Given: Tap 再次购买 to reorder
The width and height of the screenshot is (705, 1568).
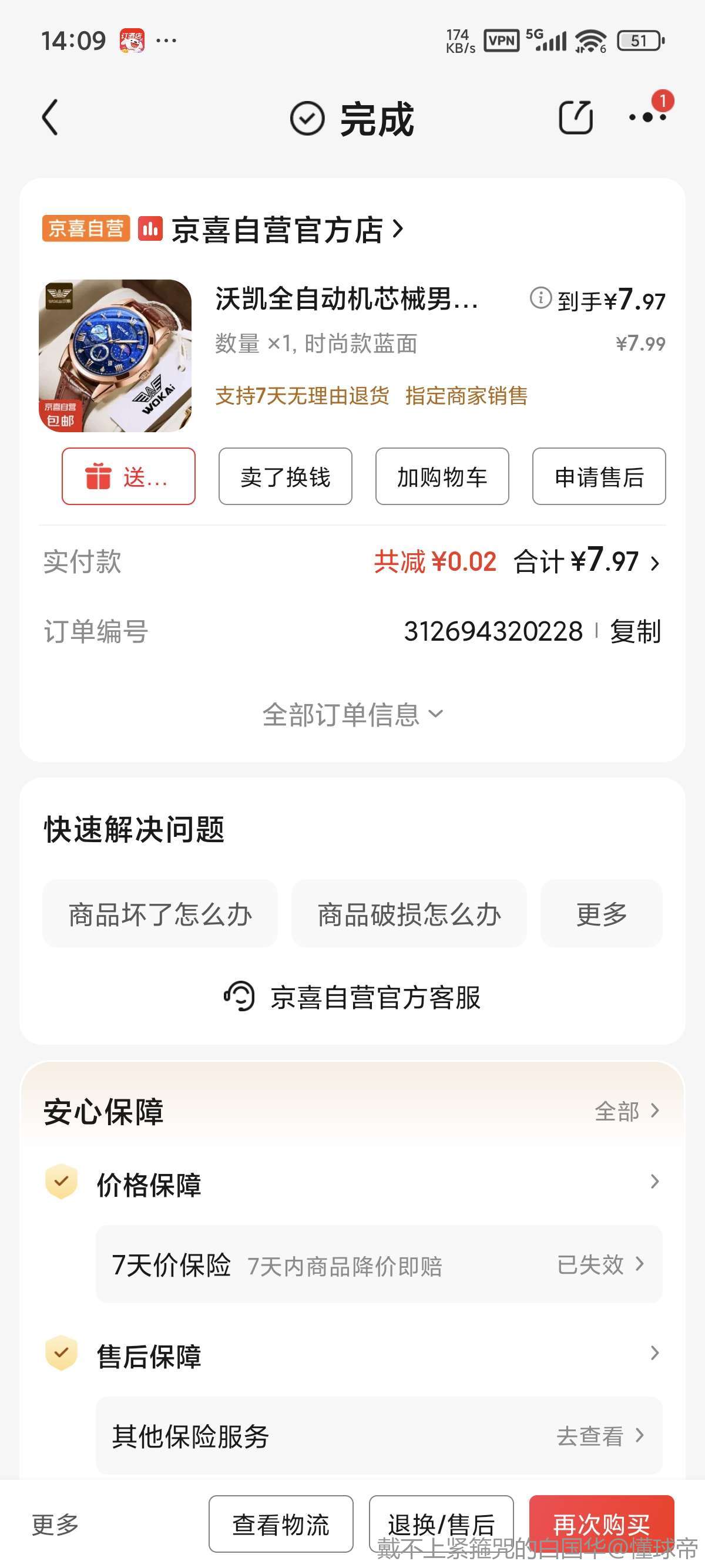Looking at the screenshot, I should tap(602, 1524).
